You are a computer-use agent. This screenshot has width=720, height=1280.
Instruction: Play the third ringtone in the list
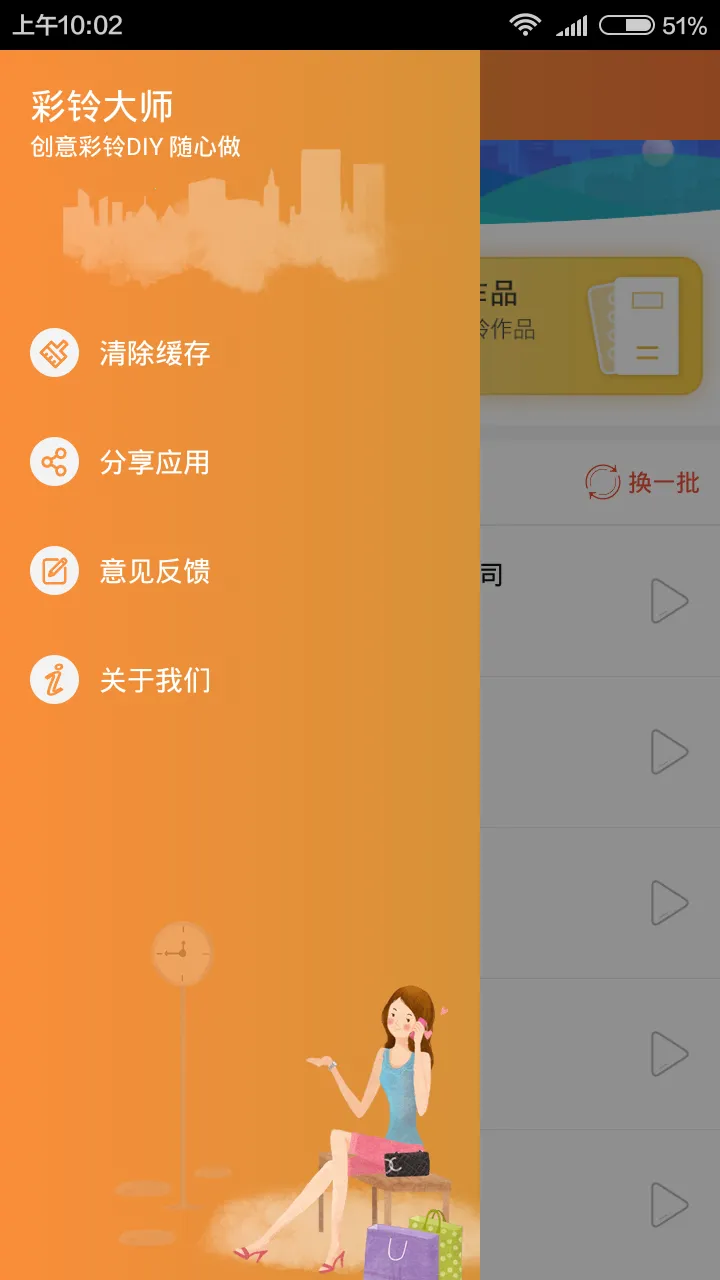coord(668,903)
